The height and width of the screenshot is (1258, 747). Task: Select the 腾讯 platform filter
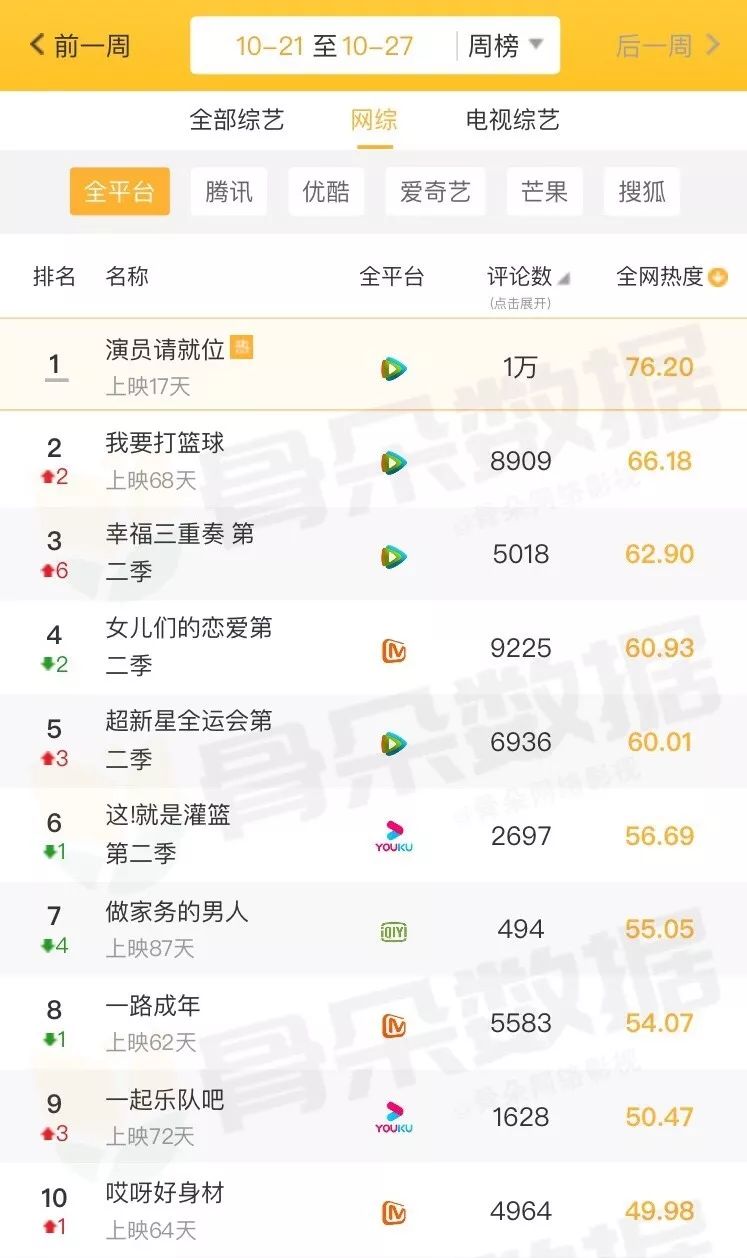pyautogui.click(x=229, y=191)
